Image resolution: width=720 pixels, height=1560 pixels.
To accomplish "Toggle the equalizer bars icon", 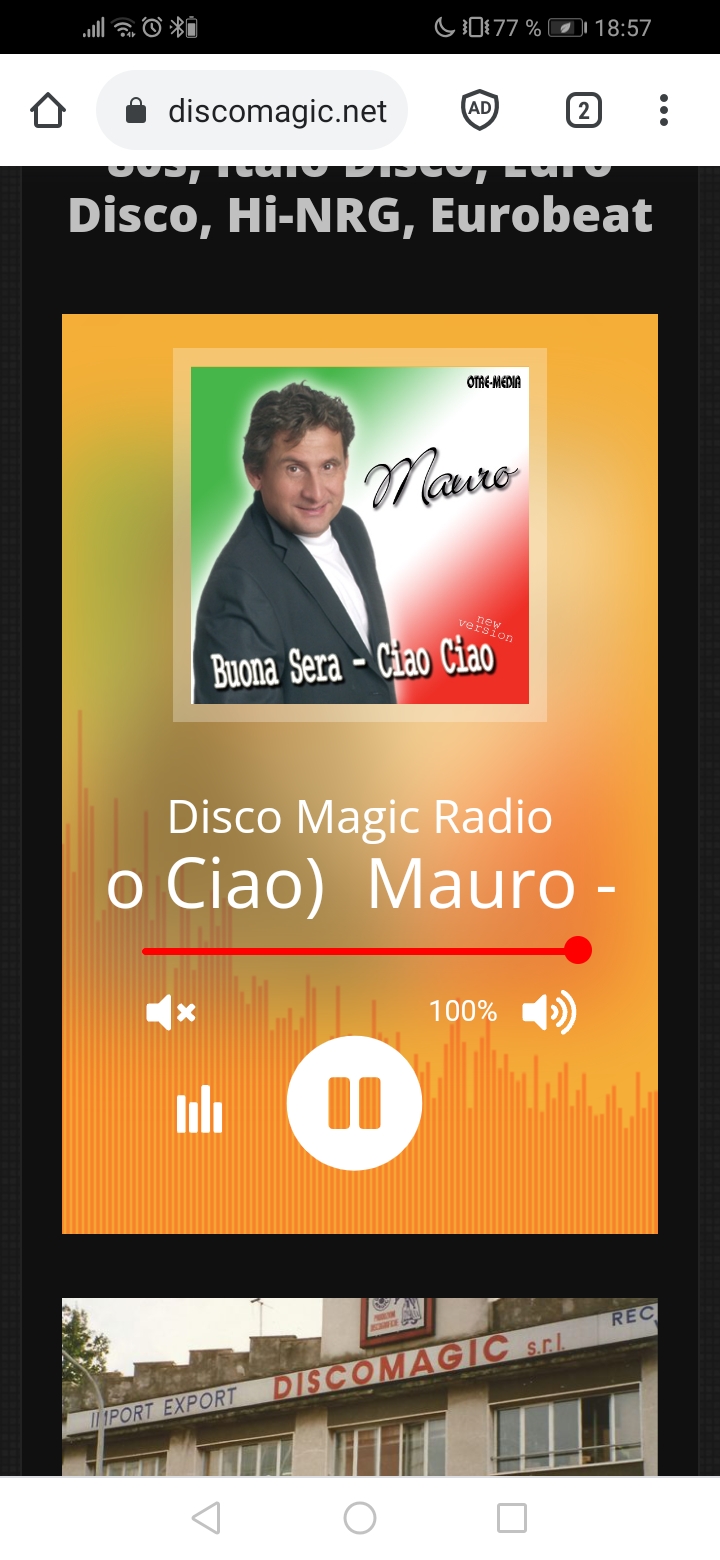I will (x=199, y=1109).
